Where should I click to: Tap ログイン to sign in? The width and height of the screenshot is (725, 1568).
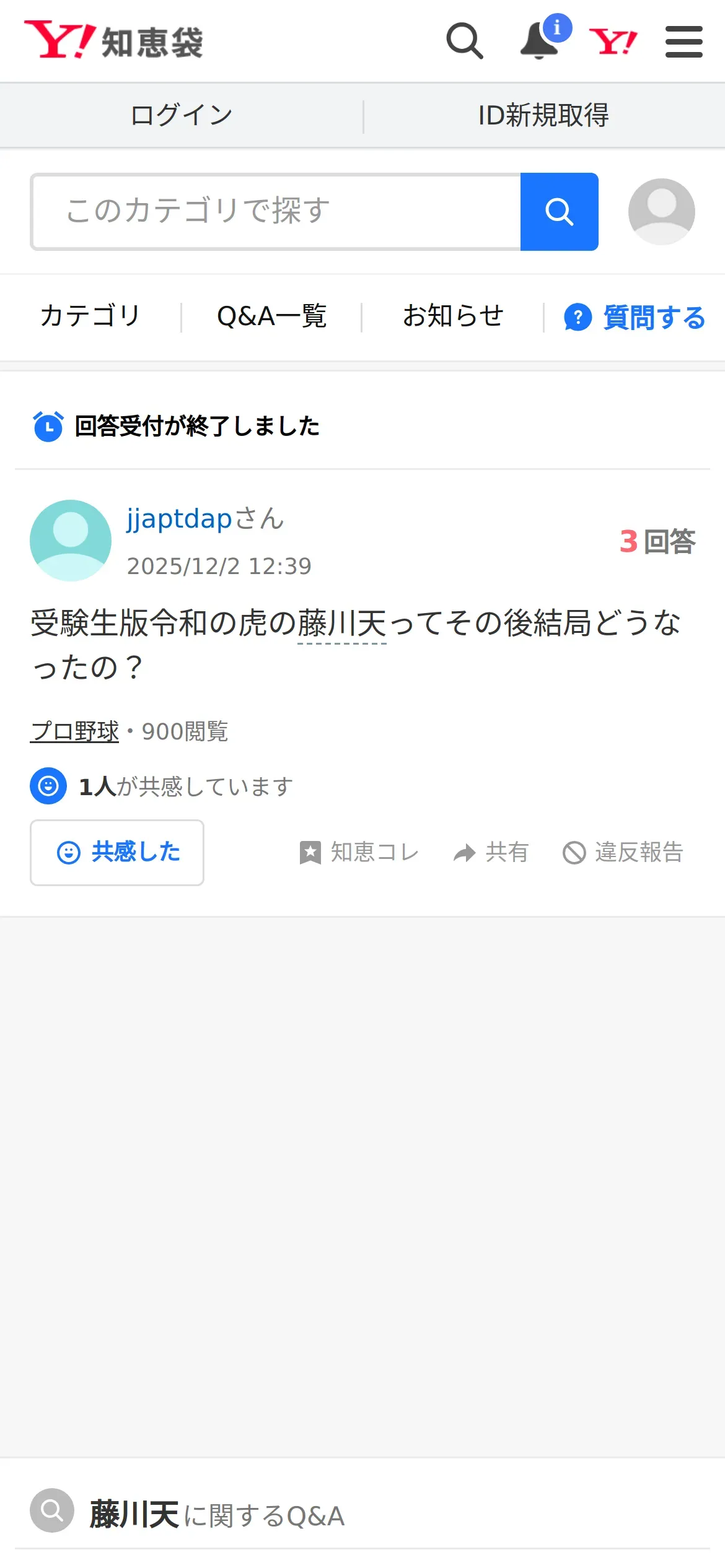pyautogui.click(x=182, y=115)
